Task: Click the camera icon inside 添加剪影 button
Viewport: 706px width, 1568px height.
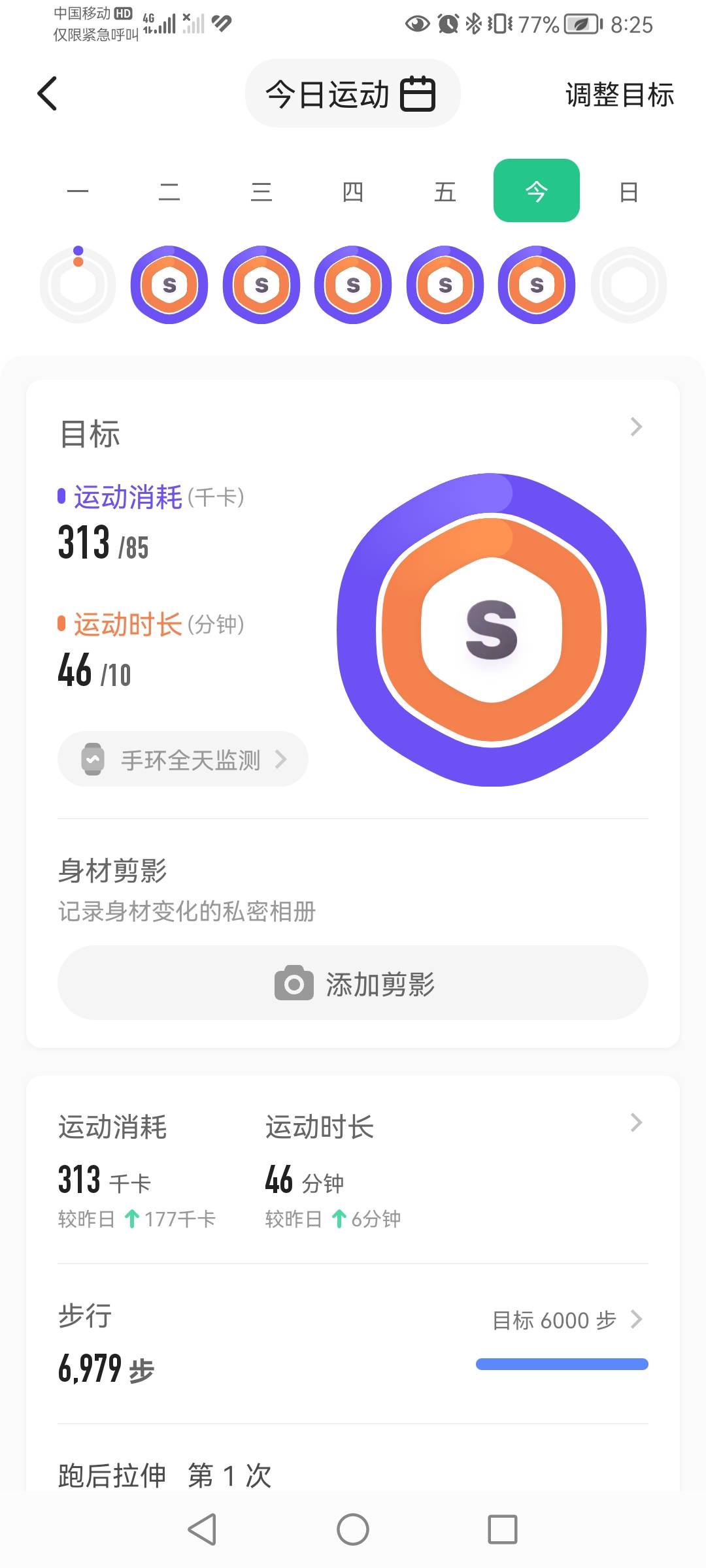Action: pos(294,982)
